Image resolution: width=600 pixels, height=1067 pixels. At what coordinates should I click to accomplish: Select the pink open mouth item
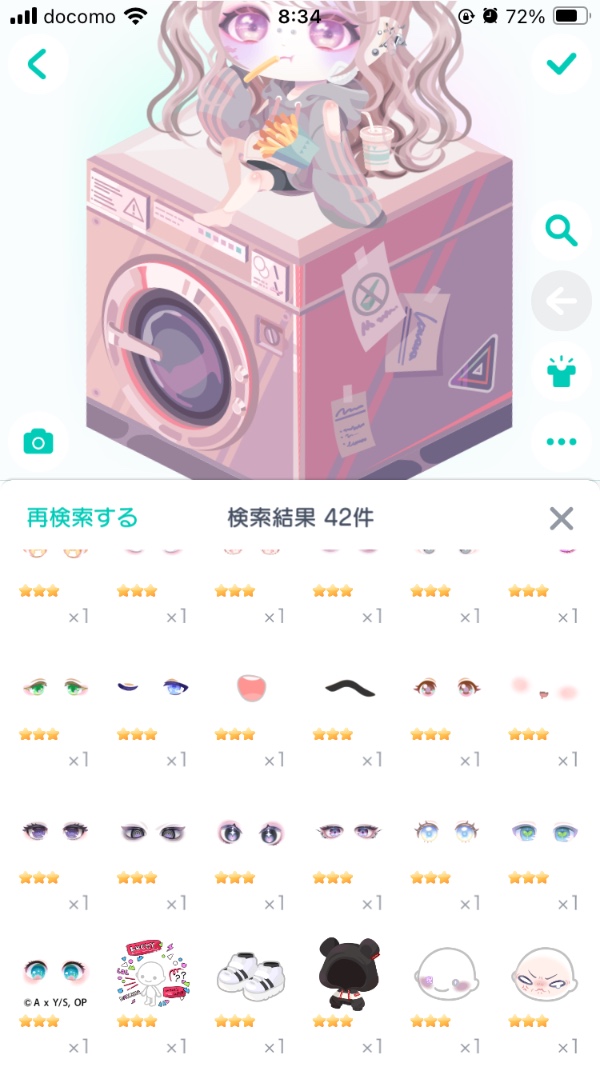[x=249, y=688]
